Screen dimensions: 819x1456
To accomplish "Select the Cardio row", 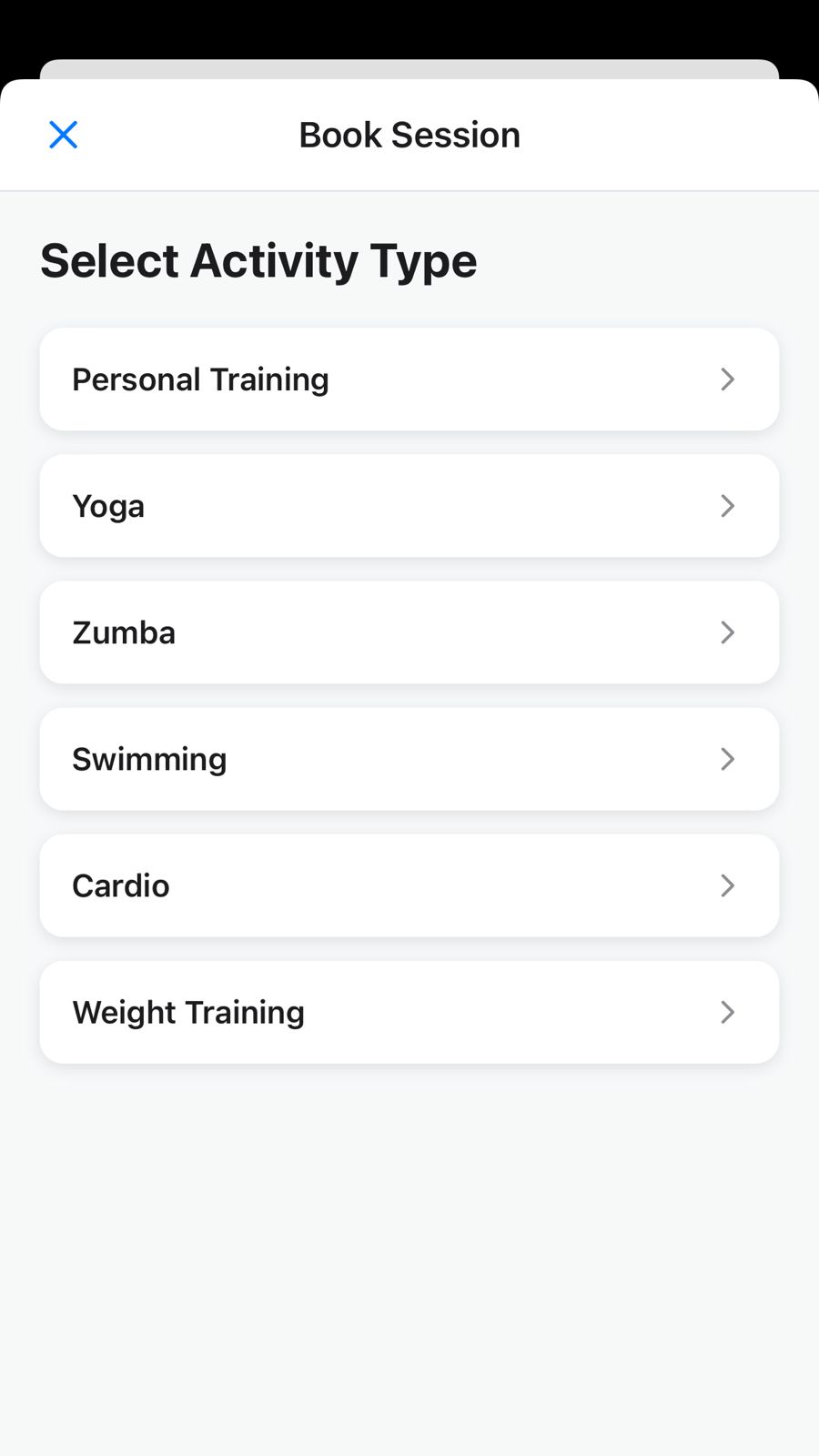I will tap(409, 885).
